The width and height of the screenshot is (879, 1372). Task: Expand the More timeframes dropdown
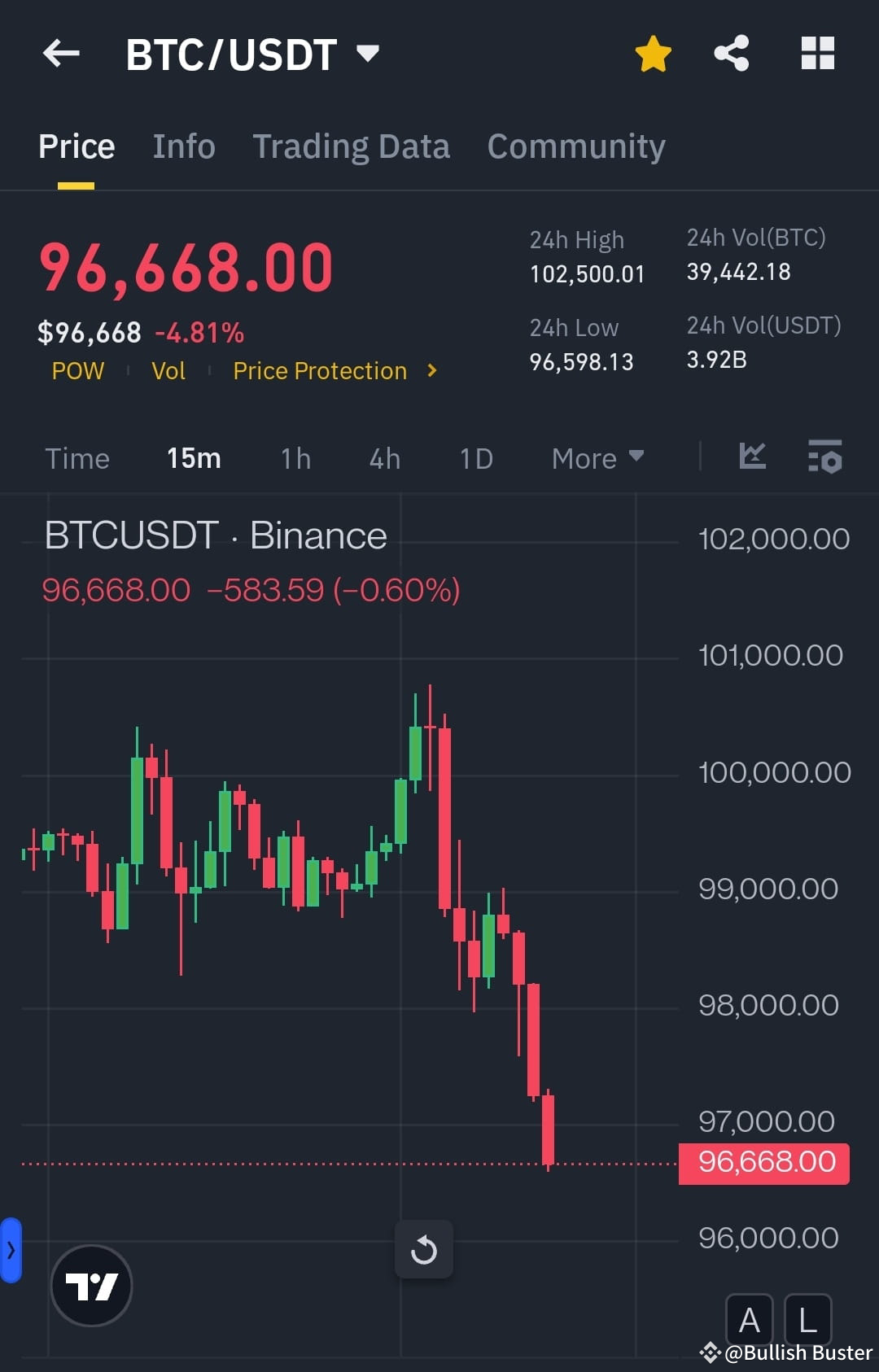pos(597,458)
